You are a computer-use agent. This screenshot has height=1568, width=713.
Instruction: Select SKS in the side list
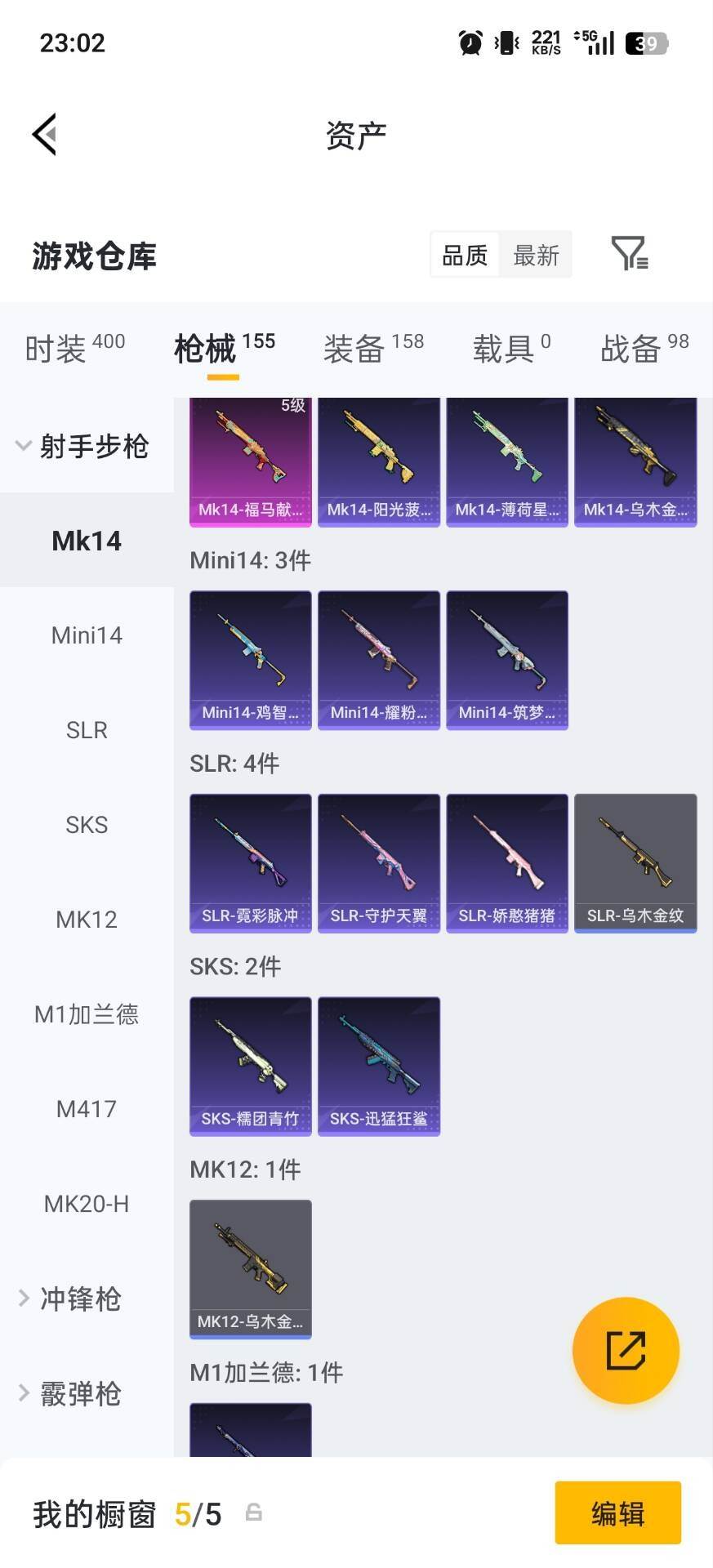point(87,825)
